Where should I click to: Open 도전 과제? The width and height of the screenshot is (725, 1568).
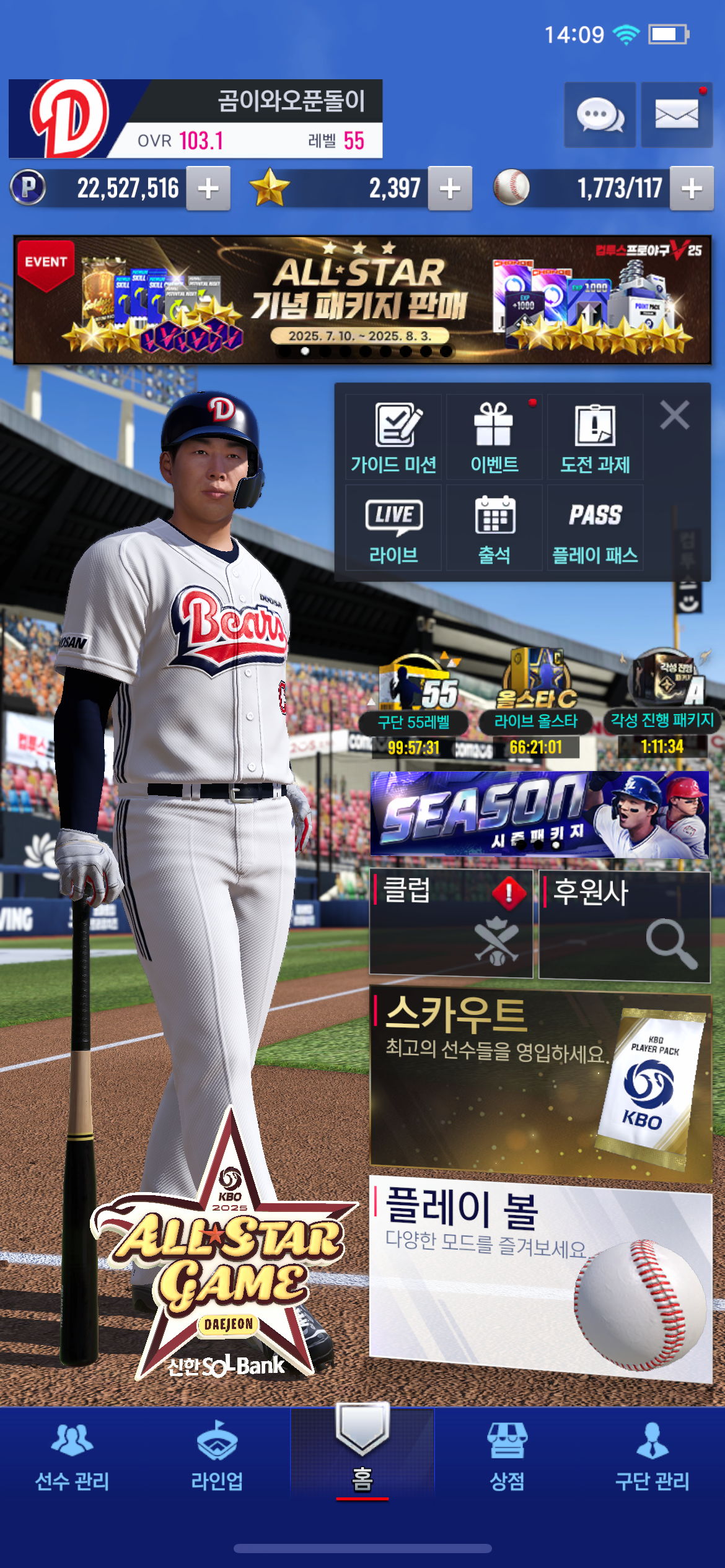(x=595, y=437)
